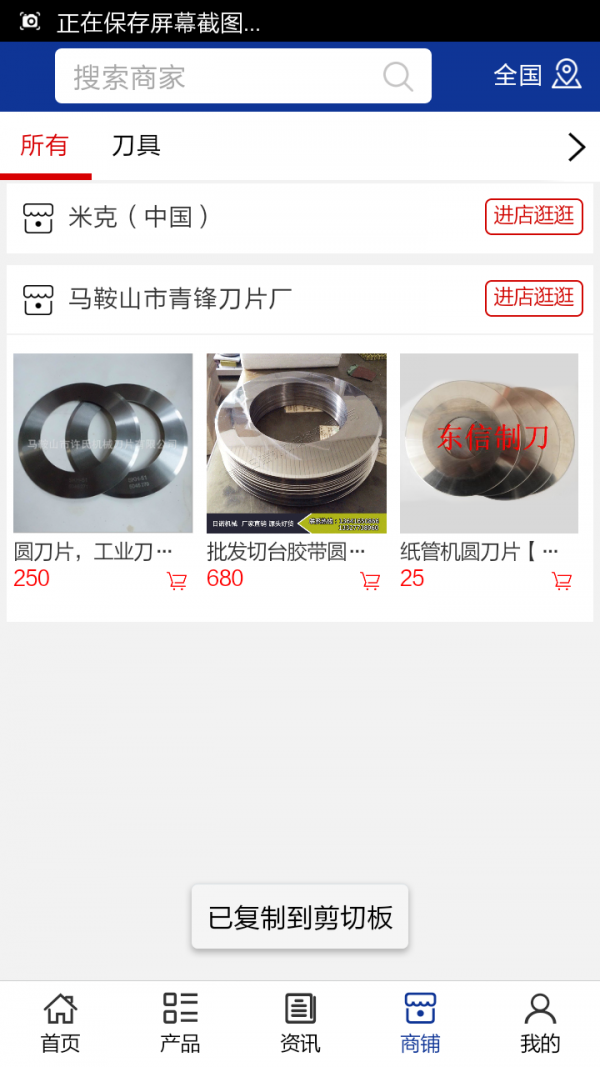Screen dimensions: 600x1067
Task: Enter the 米克（中国）shop via 进店逛逛
Action: 534,216
